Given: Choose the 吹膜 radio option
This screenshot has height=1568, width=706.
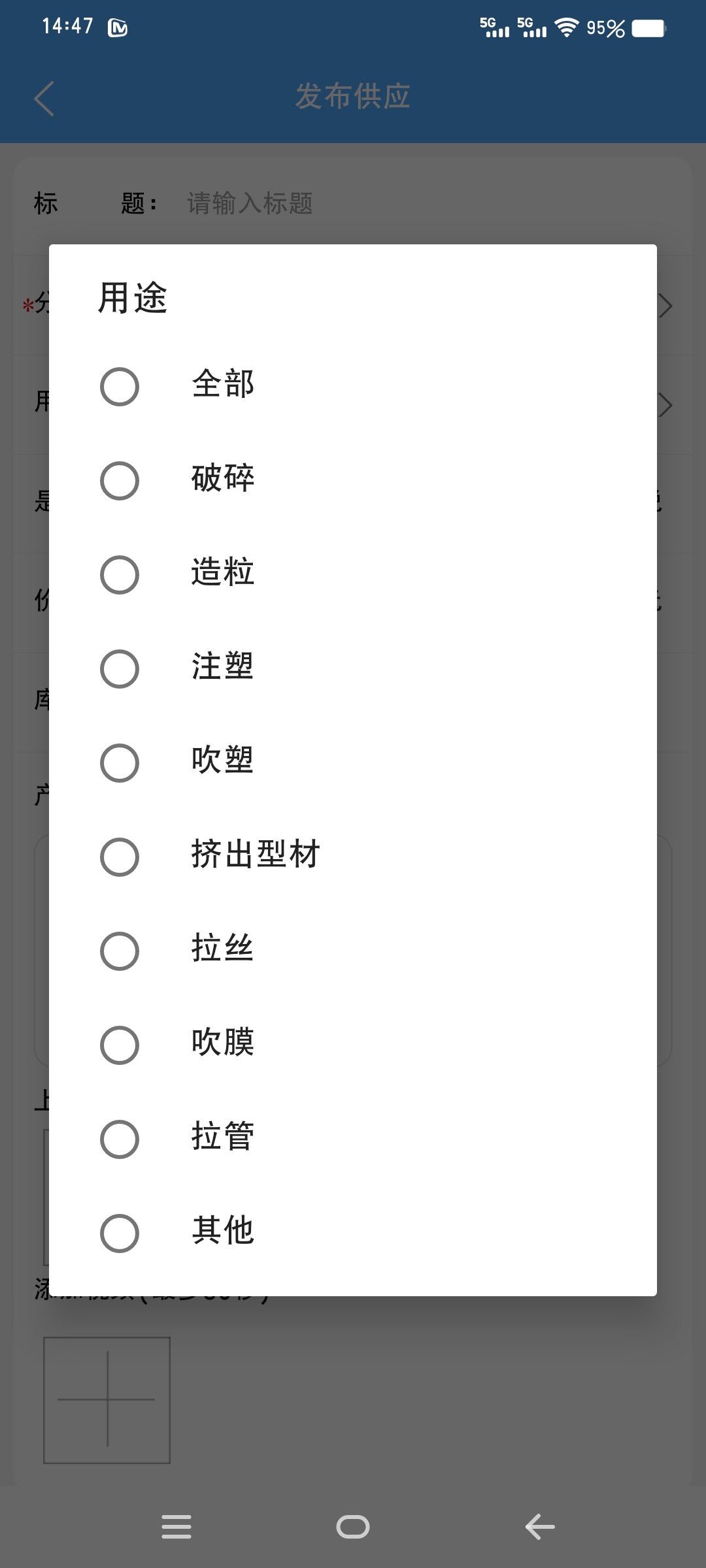Looking at the screenshot, I should [x=120, y=1045].
